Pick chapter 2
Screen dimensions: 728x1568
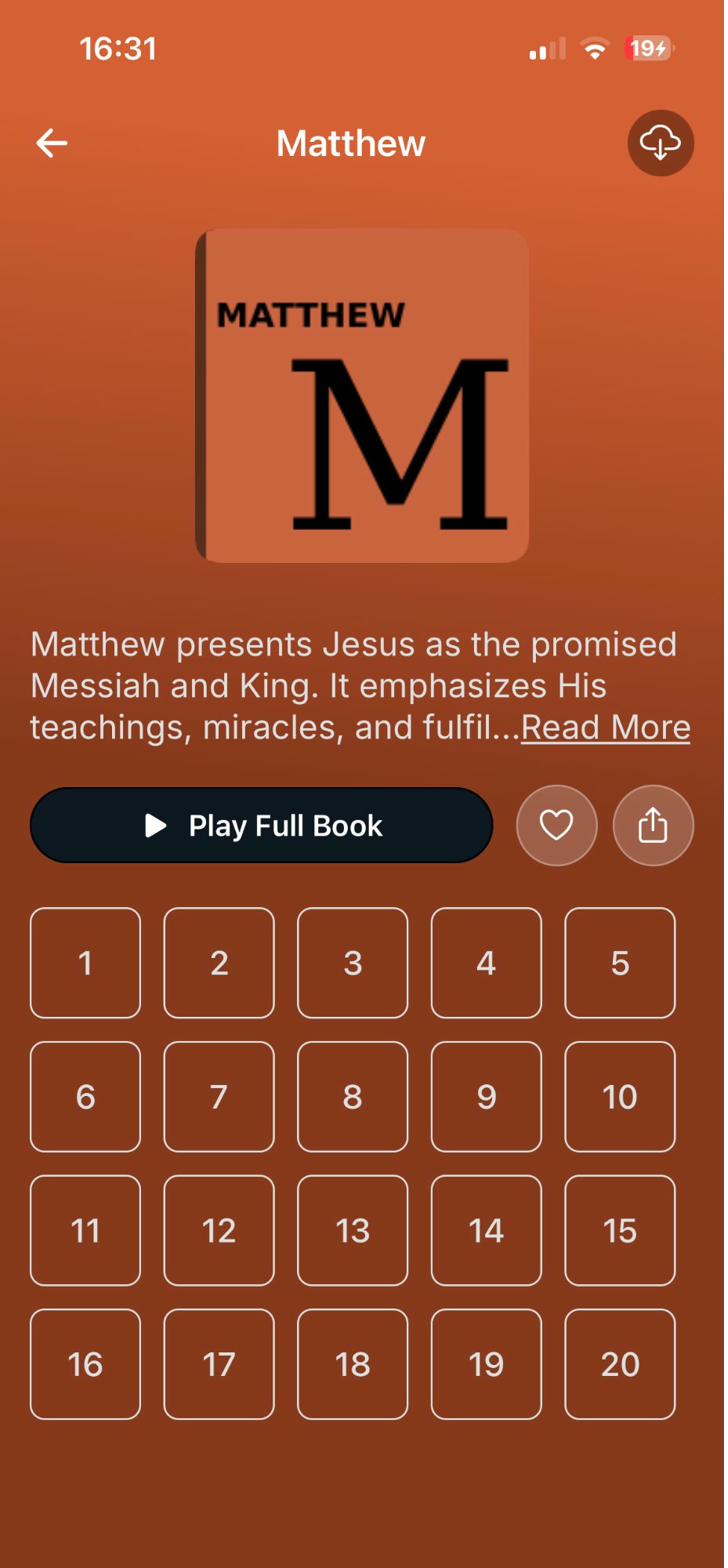218,963
